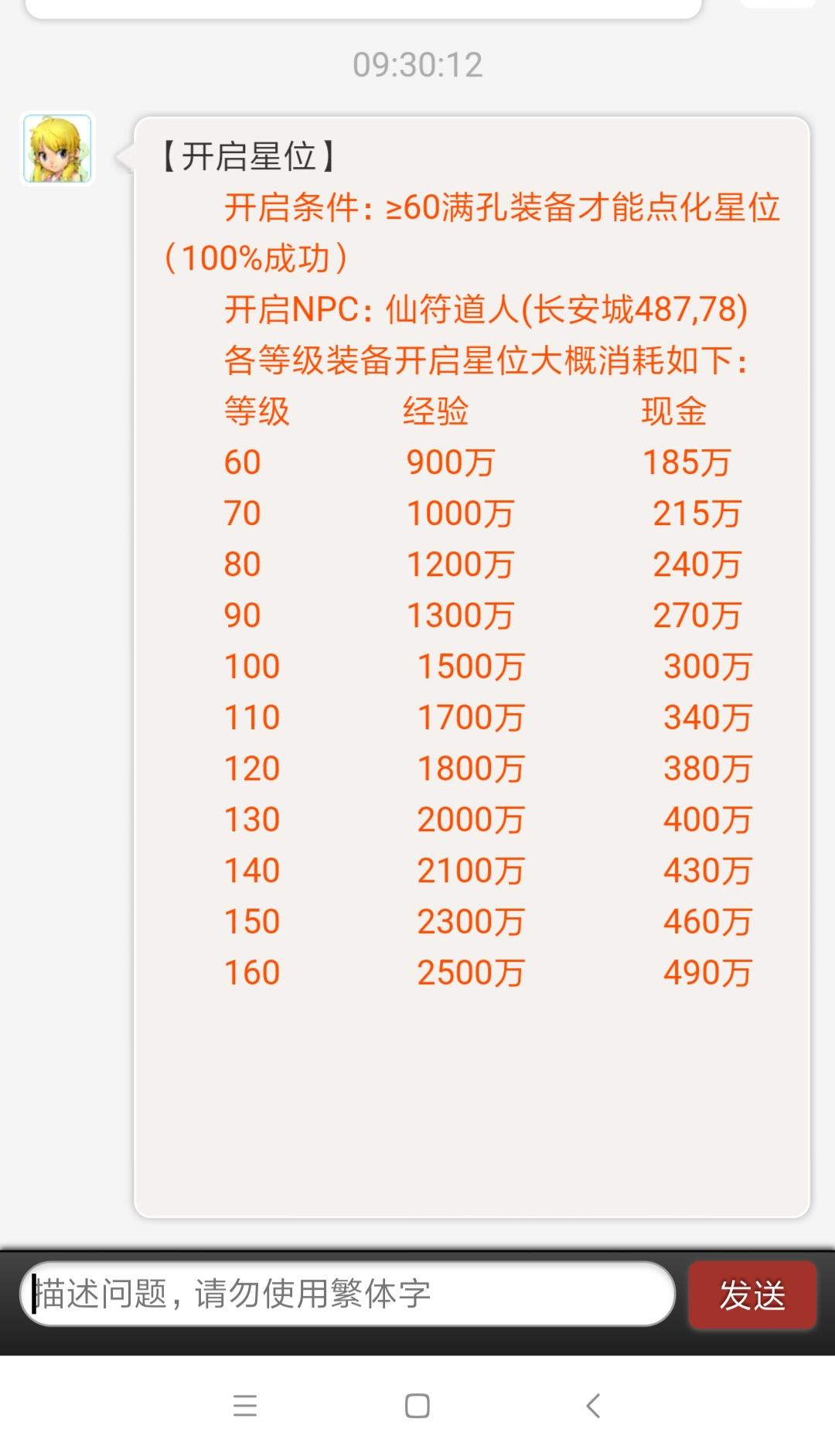Screen dimensions: 835x1456
Task: Open the recent apps menu
Action: coord(244,1405)
